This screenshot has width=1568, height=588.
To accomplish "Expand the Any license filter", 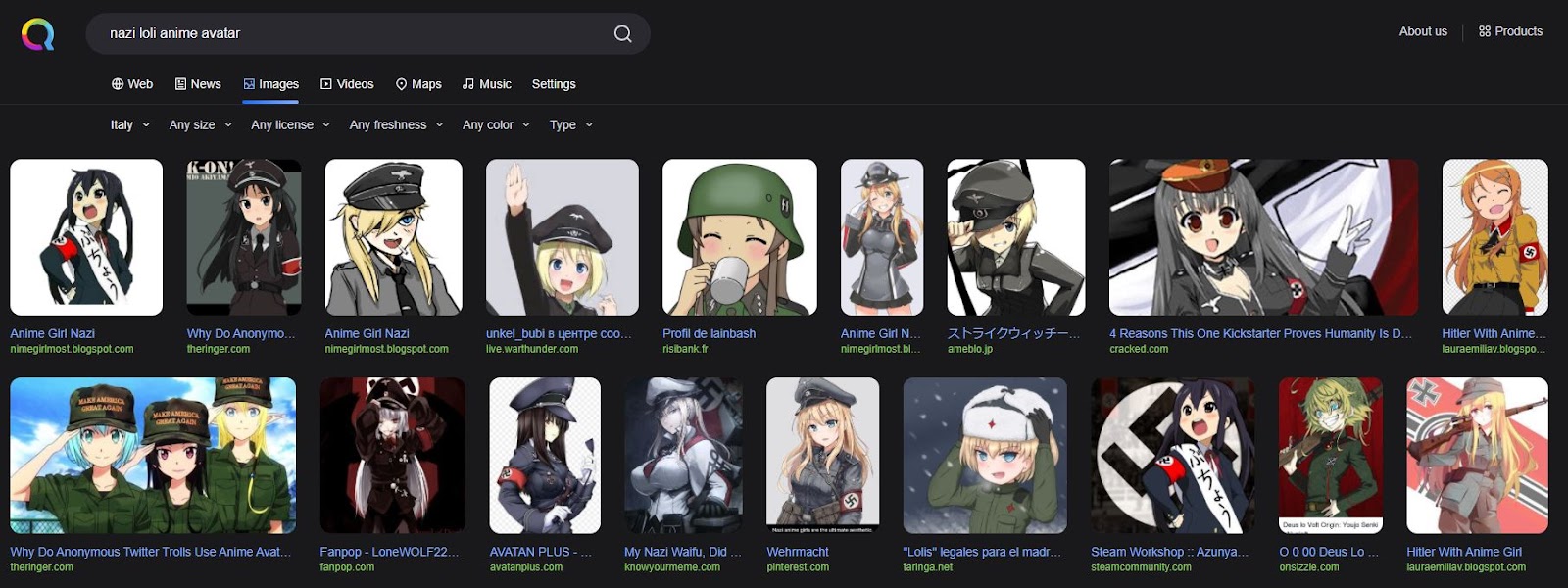I will tap(290, 125).
